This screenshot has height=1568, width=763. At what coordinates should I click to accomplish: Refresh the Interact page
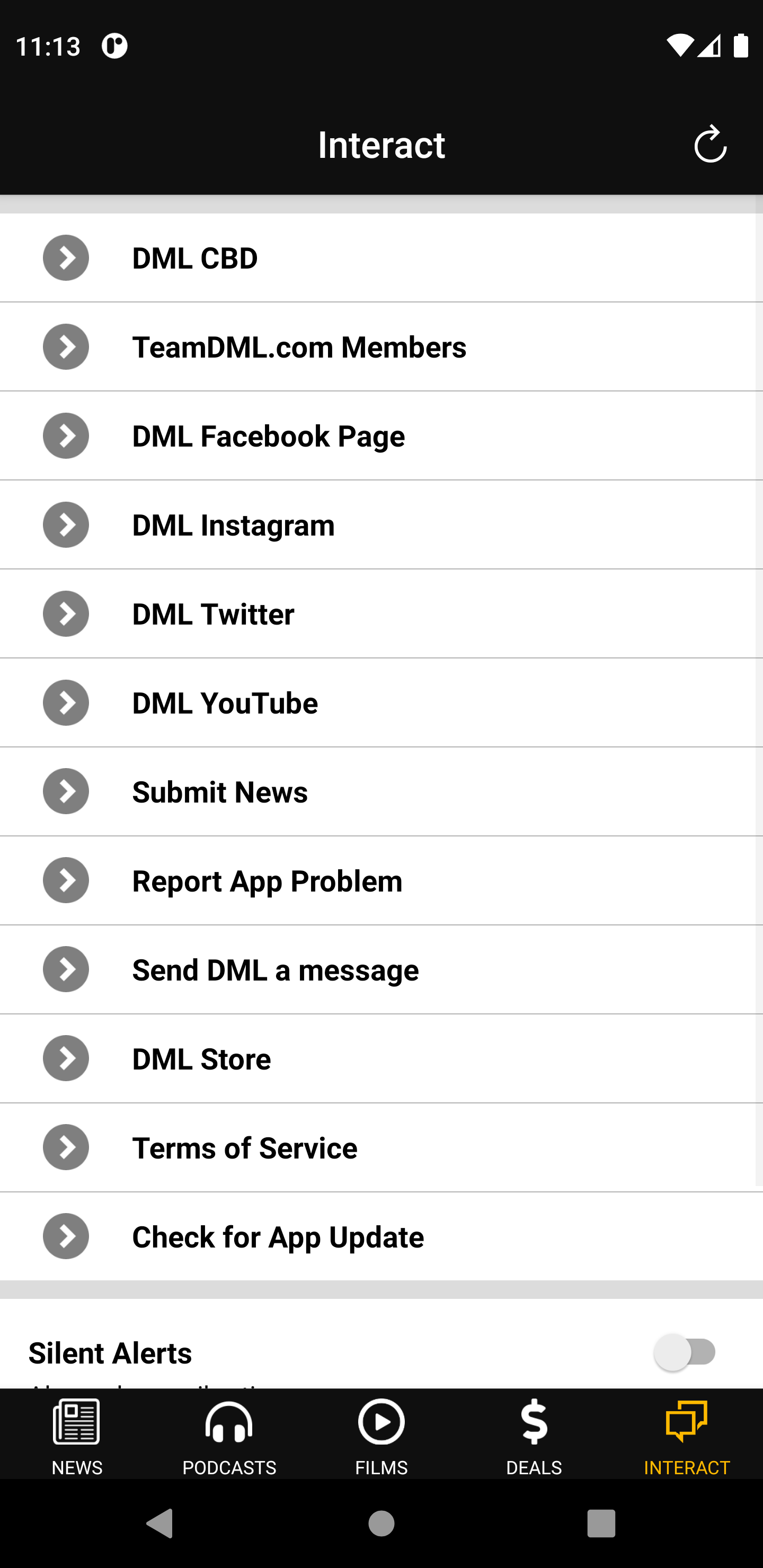point(710,145)
